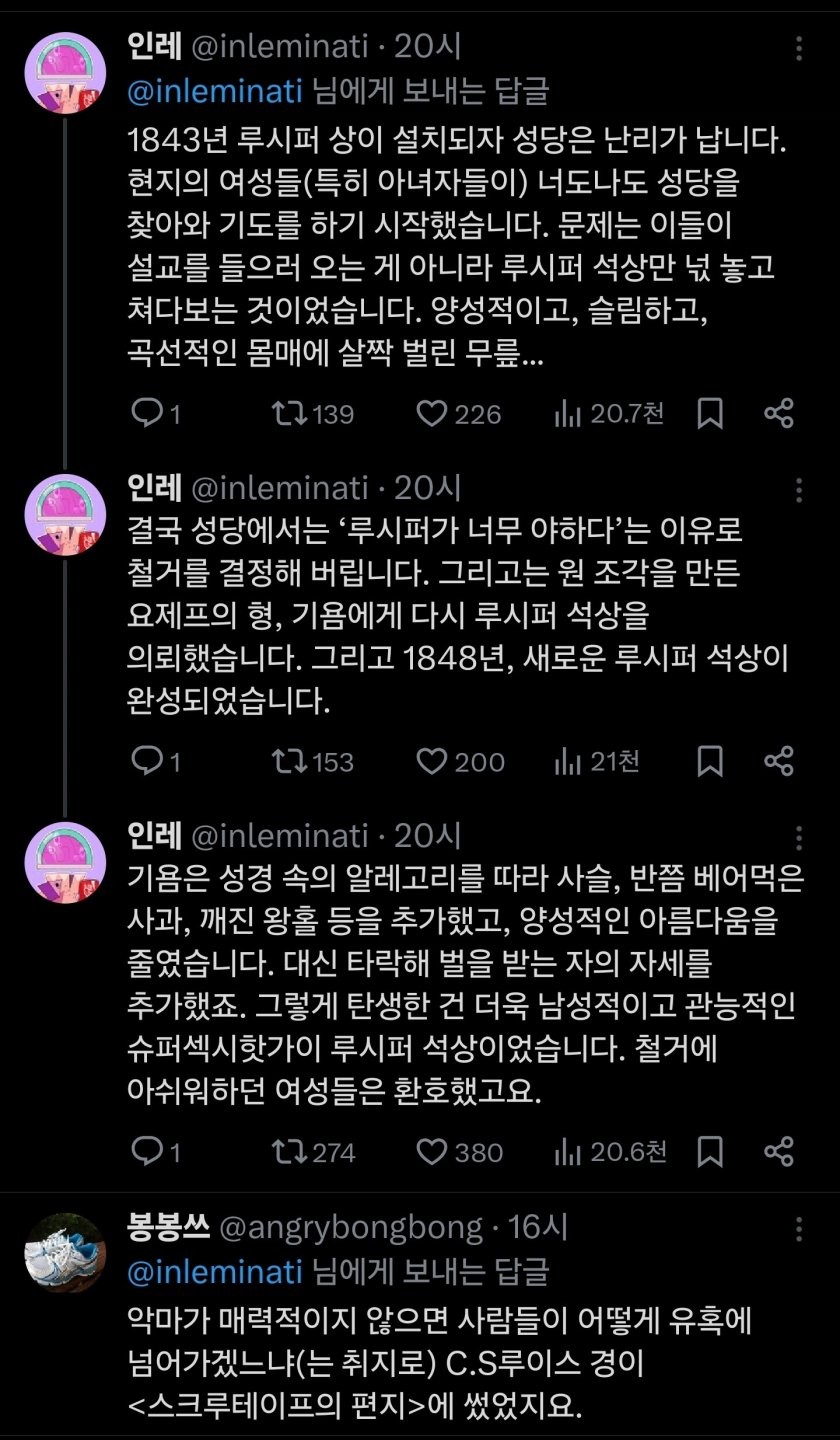Open overflow menu on 봉봉쓰's reply

coord(799,1229)
